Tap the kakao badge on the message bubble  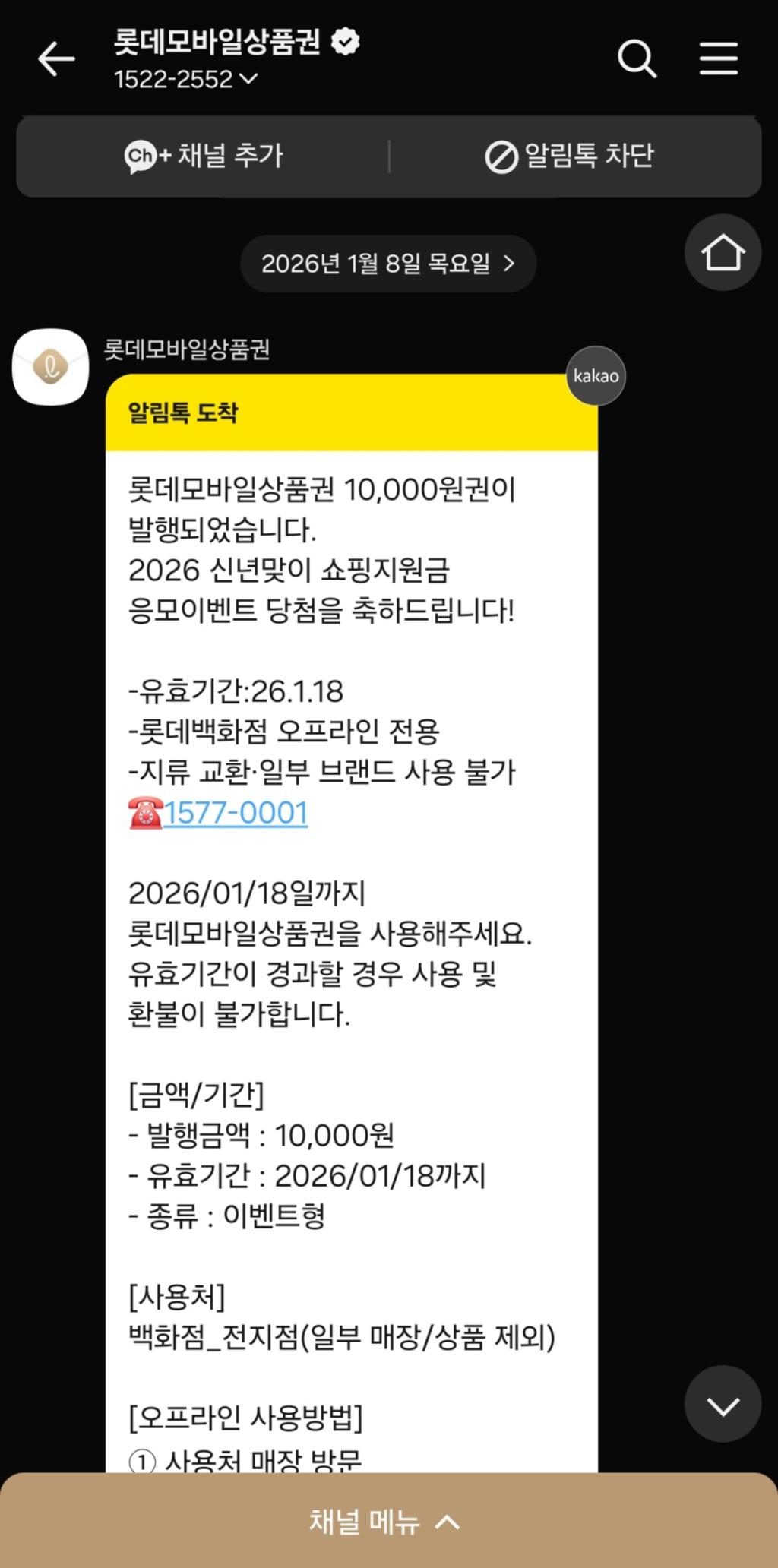pos(594,375)
